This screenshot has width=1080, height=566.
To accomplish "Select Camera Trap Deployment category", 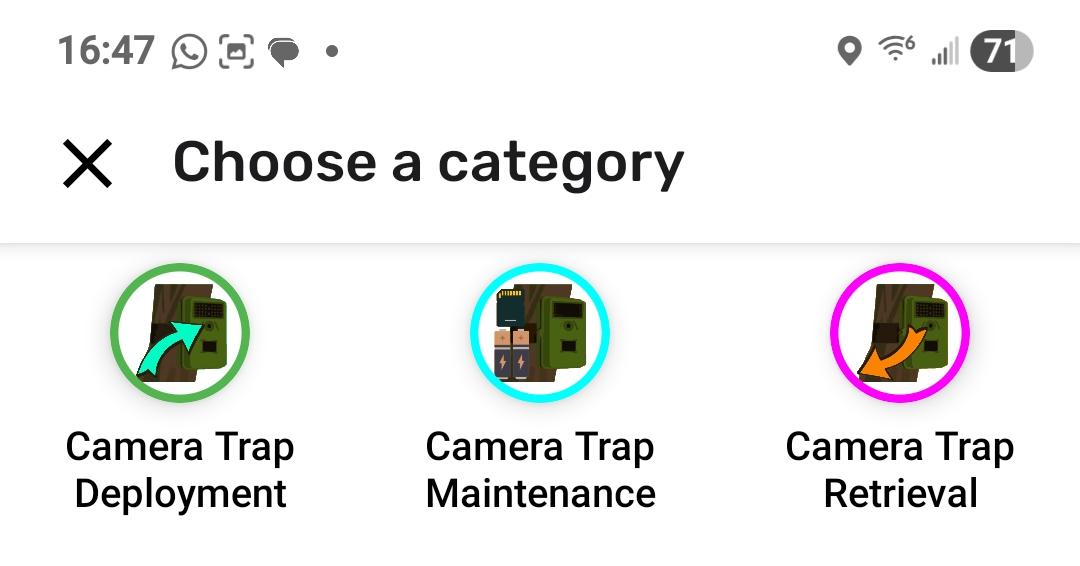I will pyautogui.click(x=180, y=333).
